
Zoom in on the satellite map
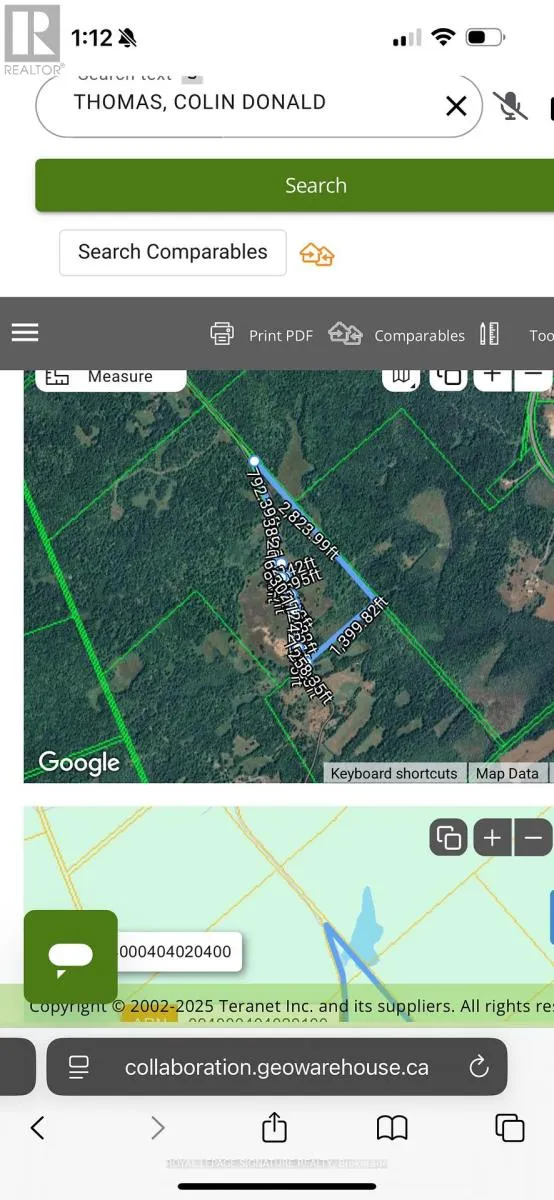(x=491, y=377)
